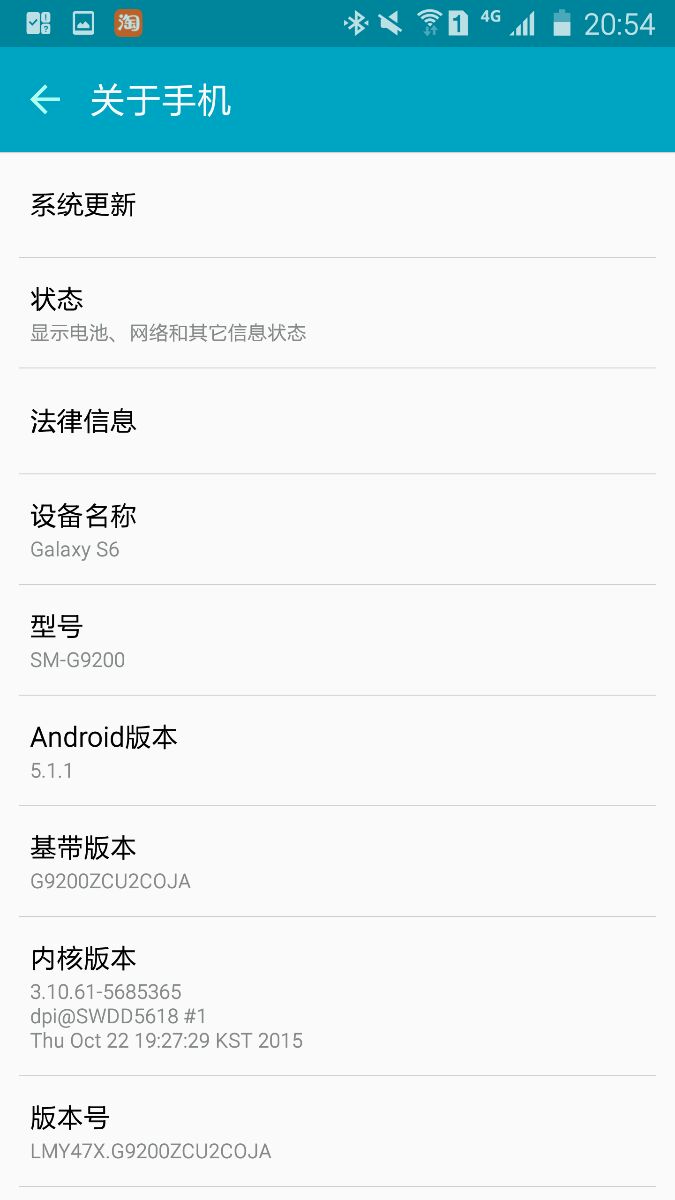Open 系统更新
Image resolution: width=675 pixels, height=1200 pixels.
pos(337,205)
